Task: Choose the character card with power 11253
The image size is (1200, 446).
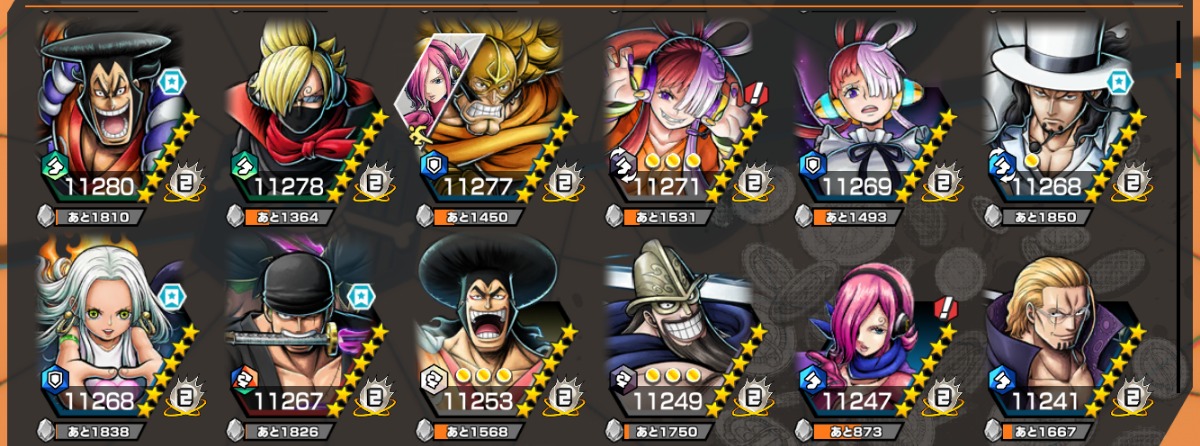Action: coord(488,330)
